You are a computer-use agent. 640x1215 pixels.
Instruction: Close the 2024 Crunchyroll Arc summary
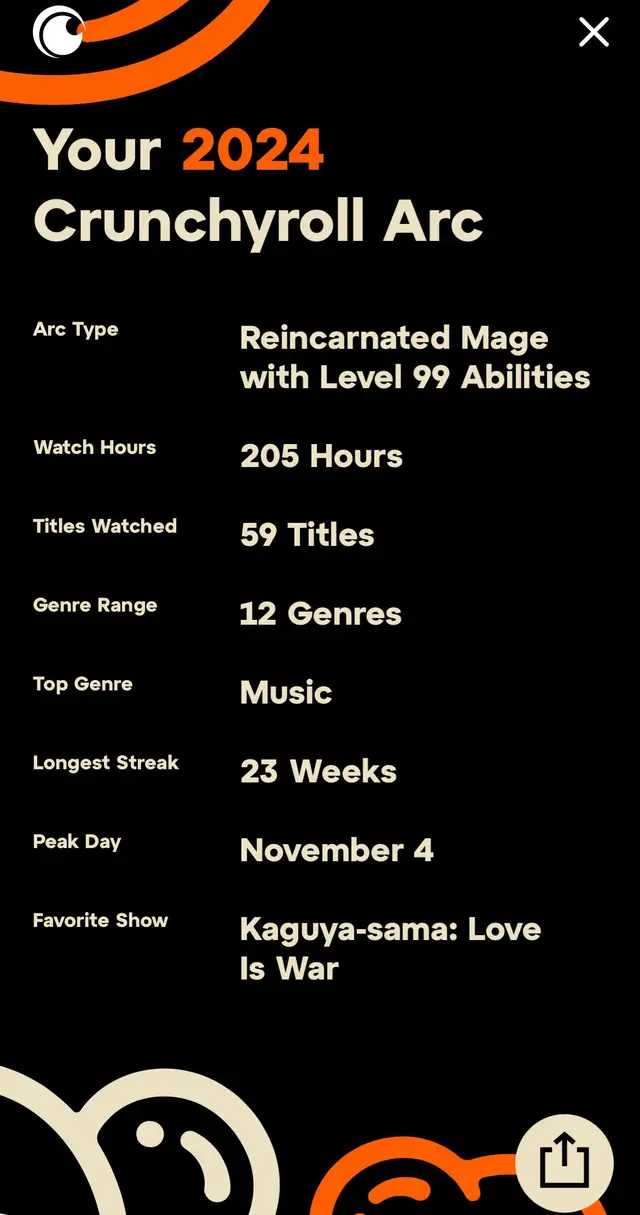(x=594, y=32)
